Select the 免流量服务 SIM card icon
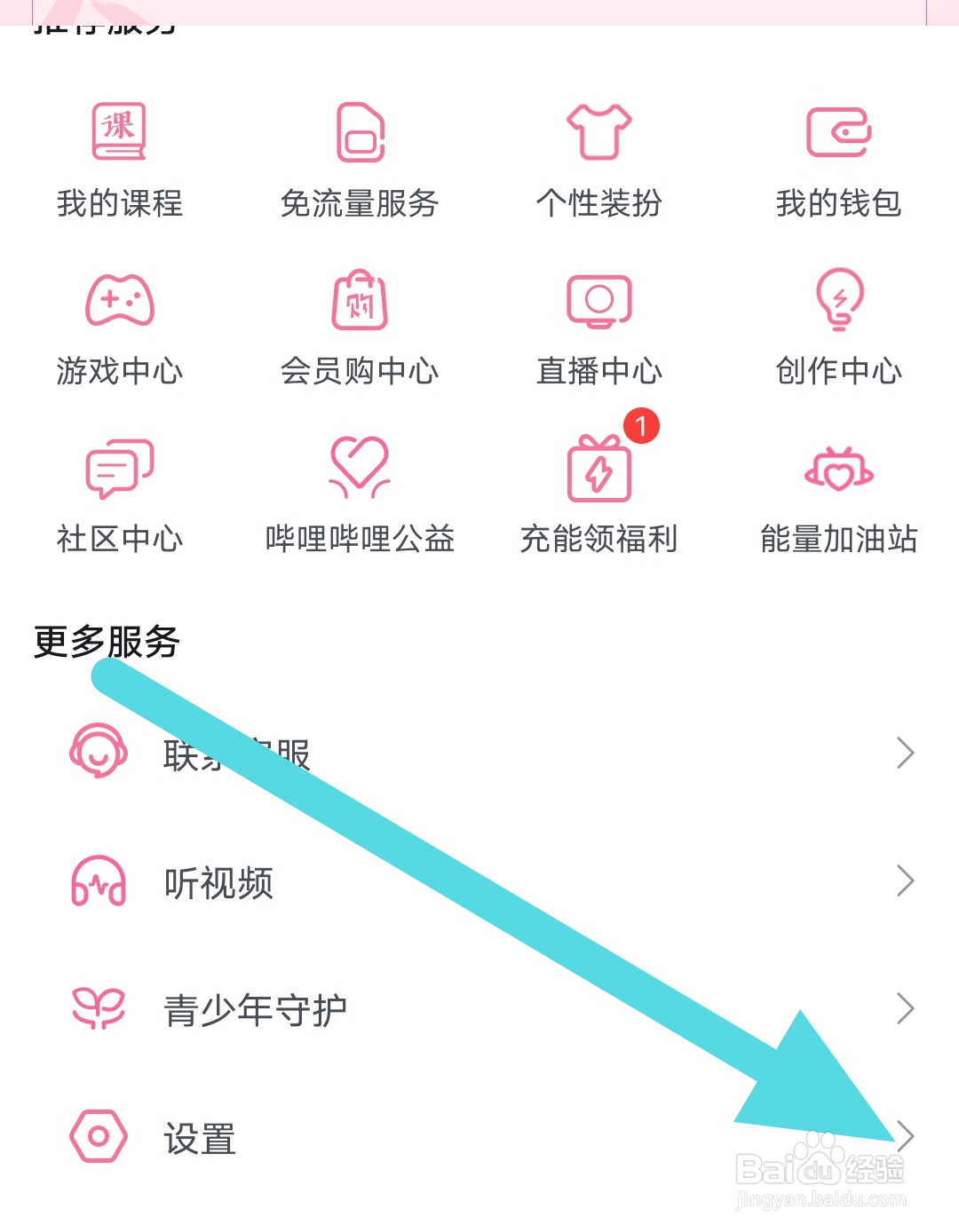 tap(359, 130)
